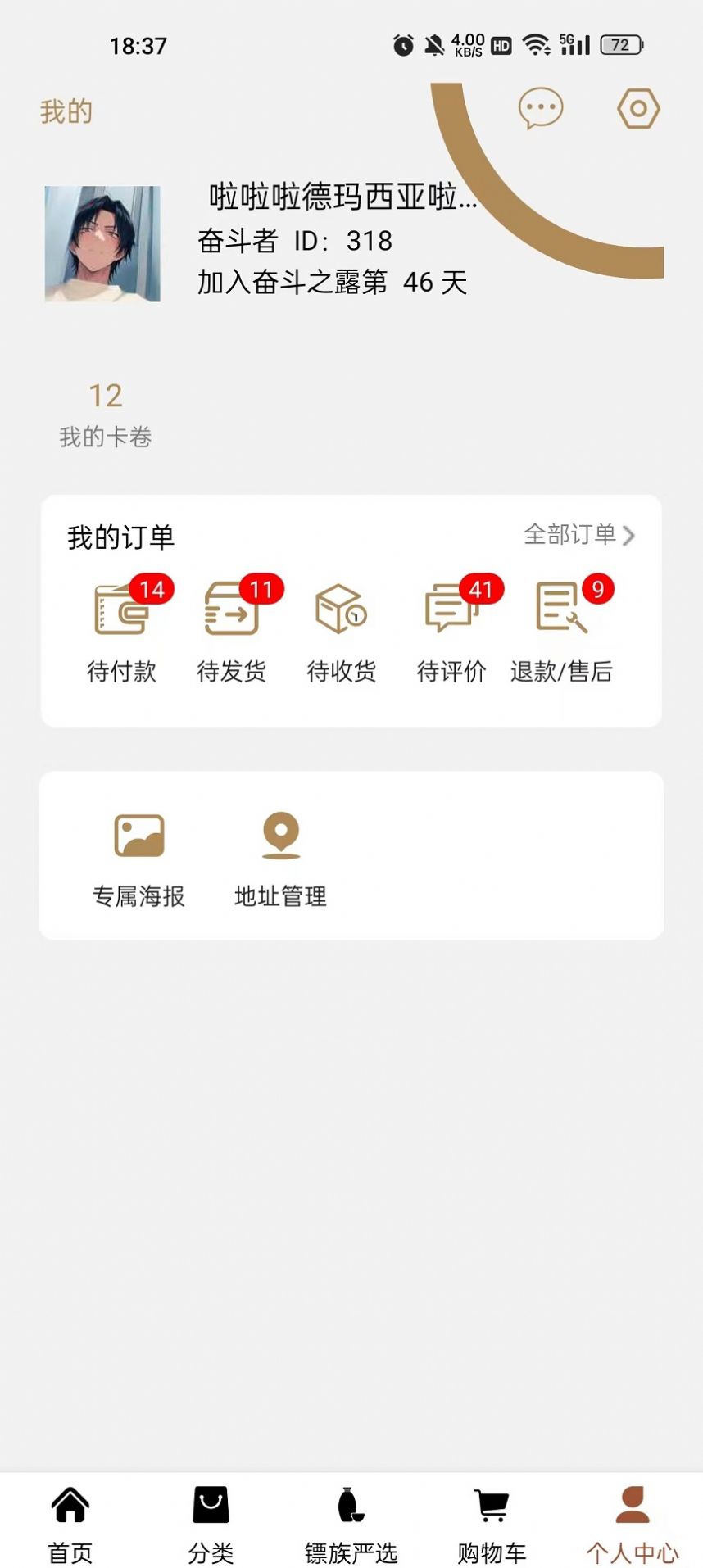Open the settings gear icon
Screen dimensions: 703x1568
click(x=637, y=109)
